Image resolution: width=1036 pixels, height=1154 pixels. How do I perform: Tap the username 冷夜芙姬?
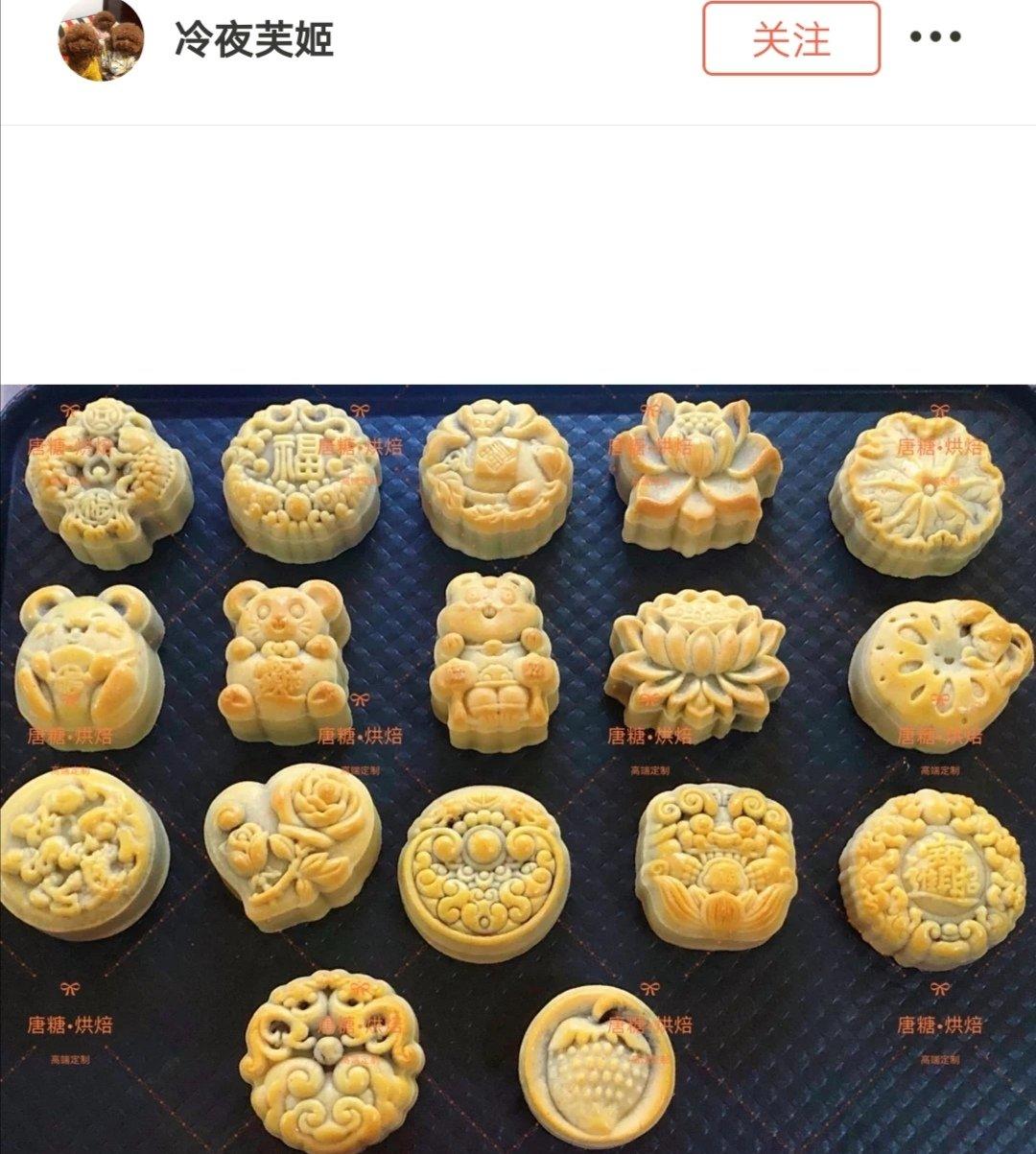[254, 39]
